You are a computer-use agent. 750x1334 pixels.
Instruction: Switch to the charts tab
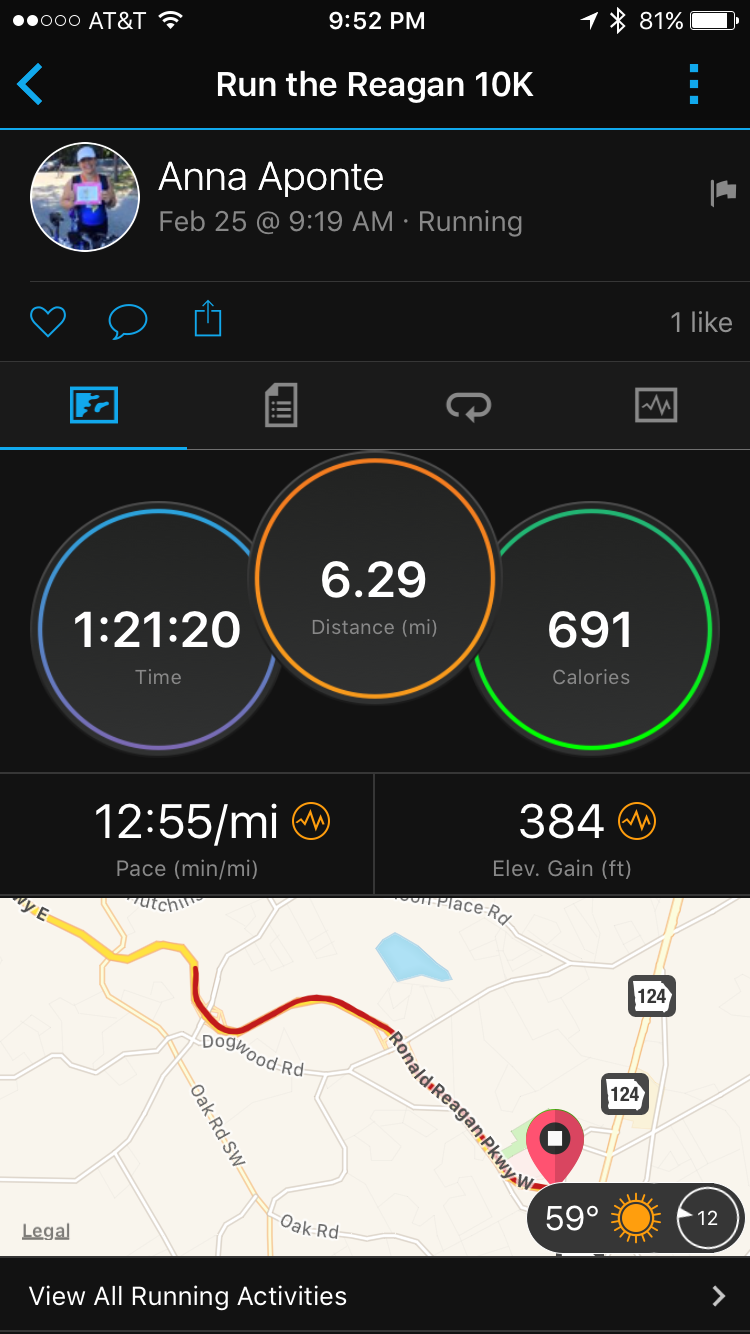tap(656, 406)
